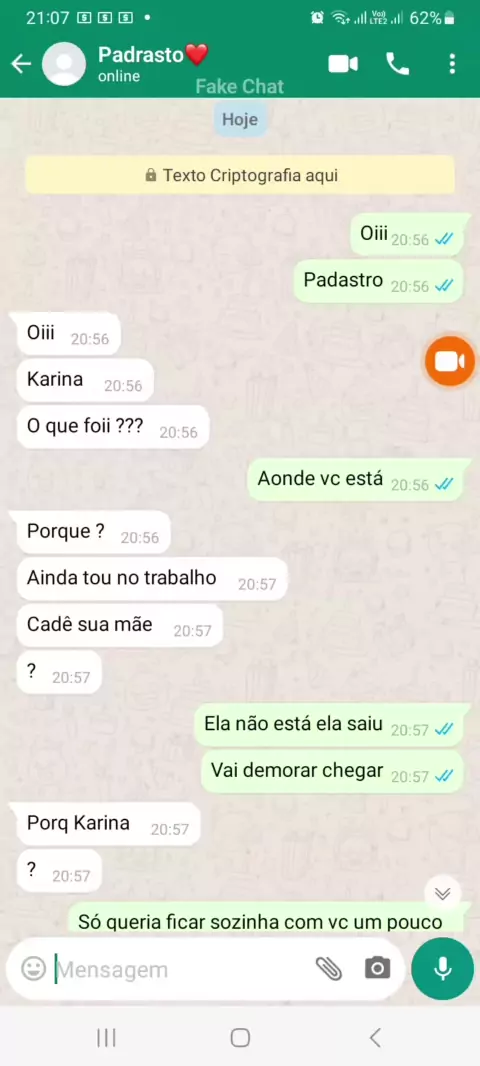Tap the orange floating video recorder button

point(450,361)
